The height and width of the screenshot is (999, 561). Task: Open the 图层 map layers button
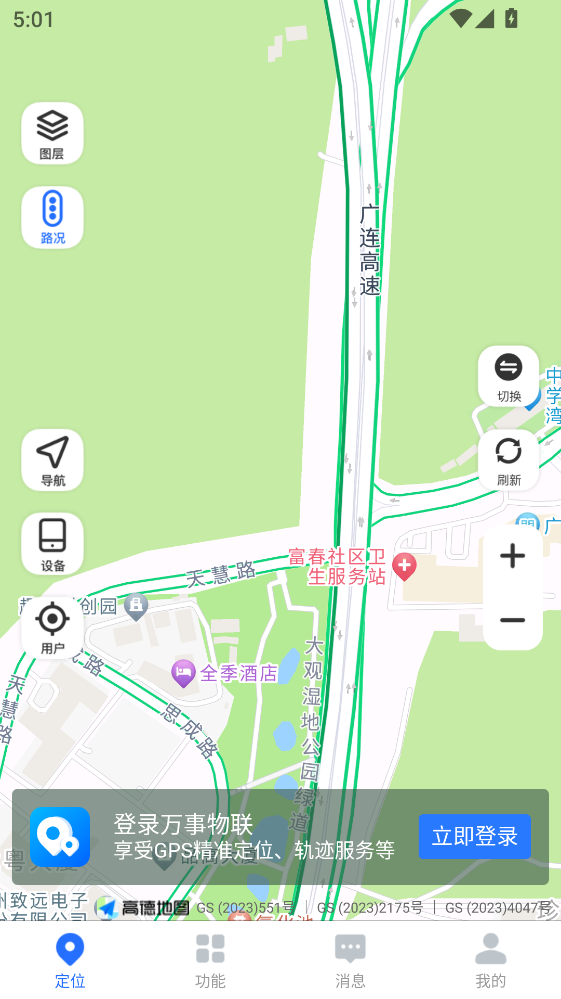[52, 133]
